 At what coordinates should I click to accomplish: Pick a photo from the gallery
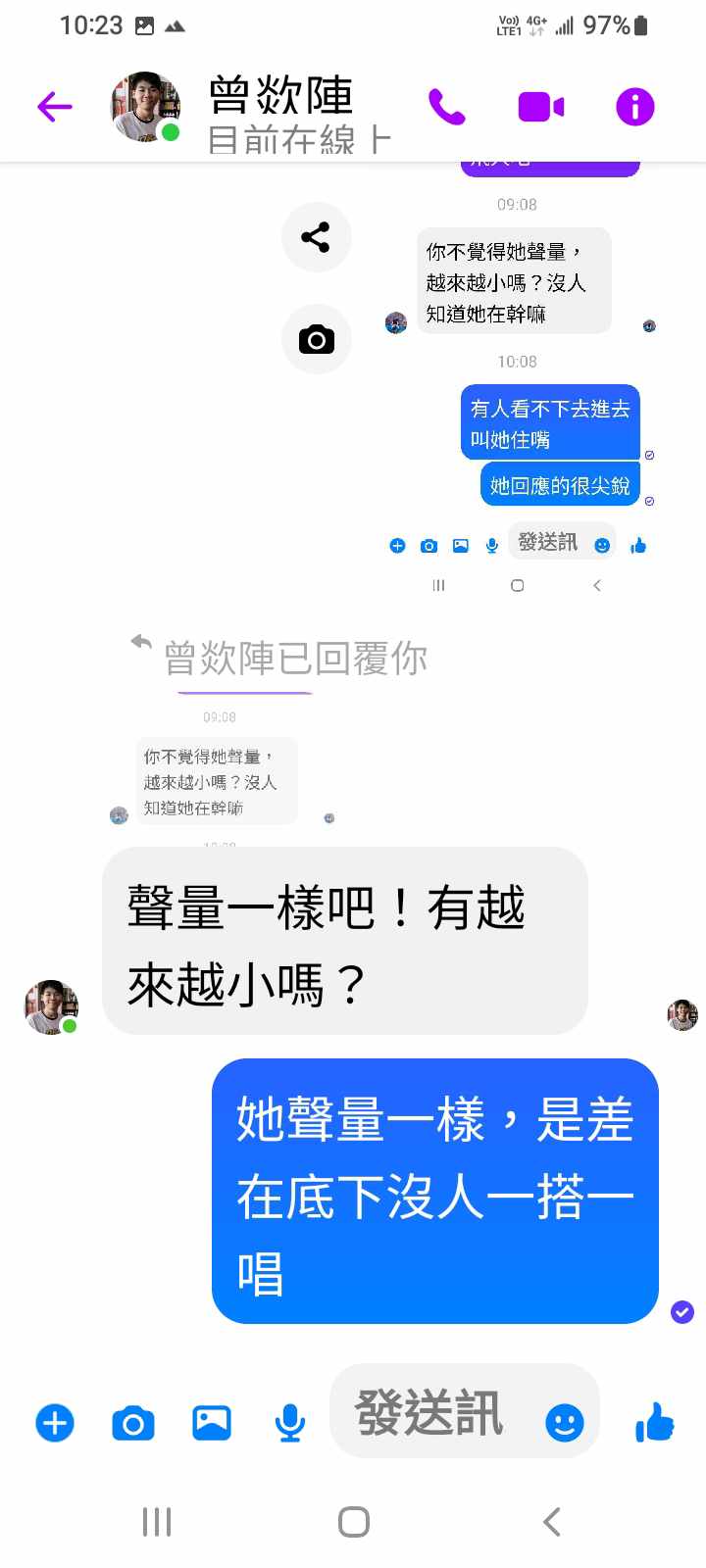[x=212, y=1422]
